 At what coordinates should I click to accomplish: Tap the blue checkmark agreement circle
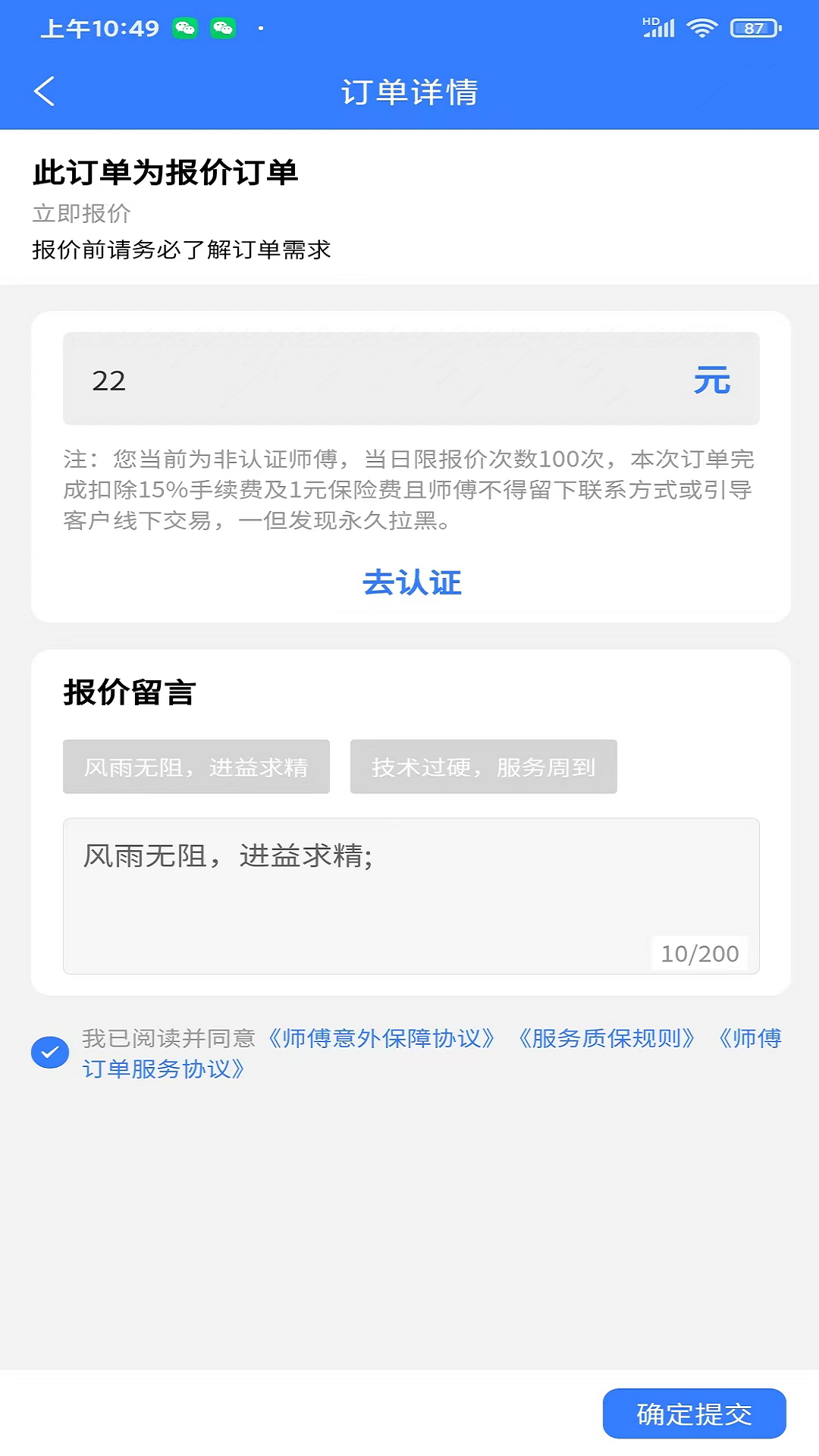[x=49, y=1052]
